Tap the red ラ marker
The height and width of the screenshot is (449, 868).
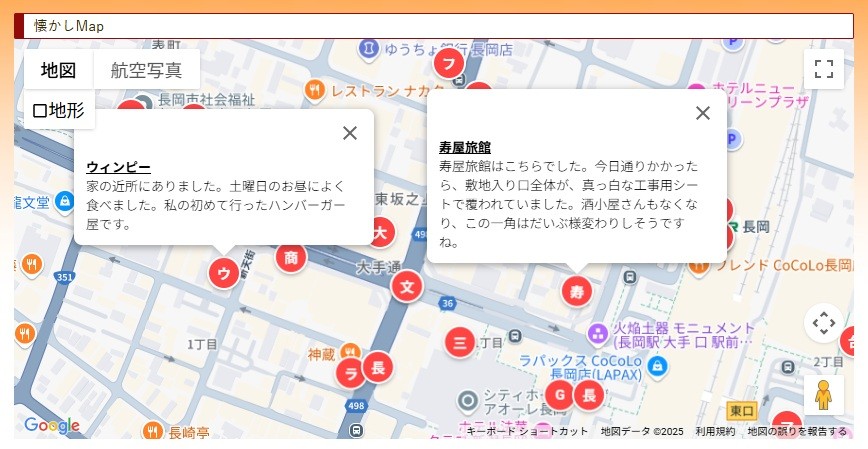tap(350, 374)
